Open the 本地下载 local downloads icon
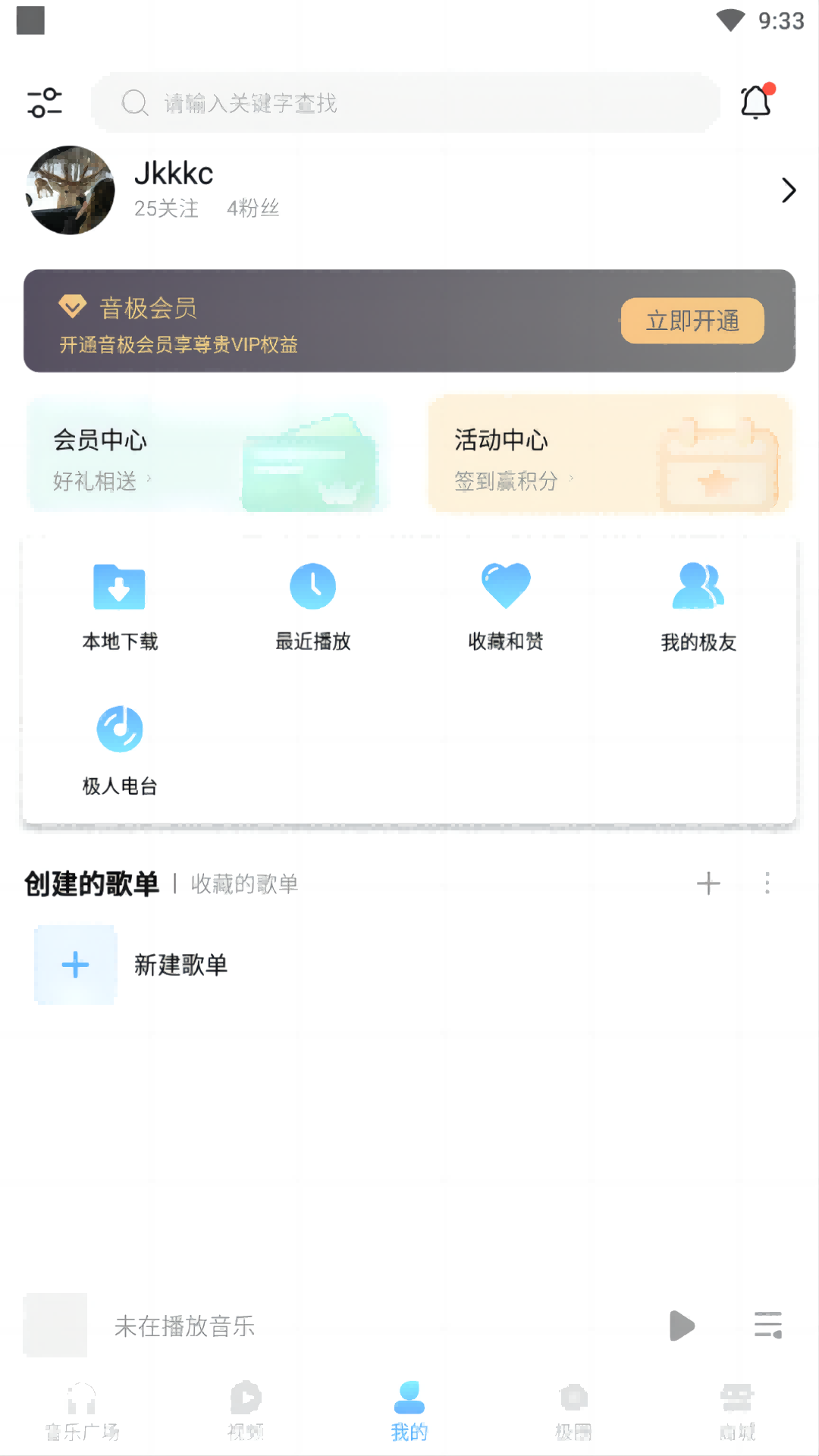 pos(119,586)
